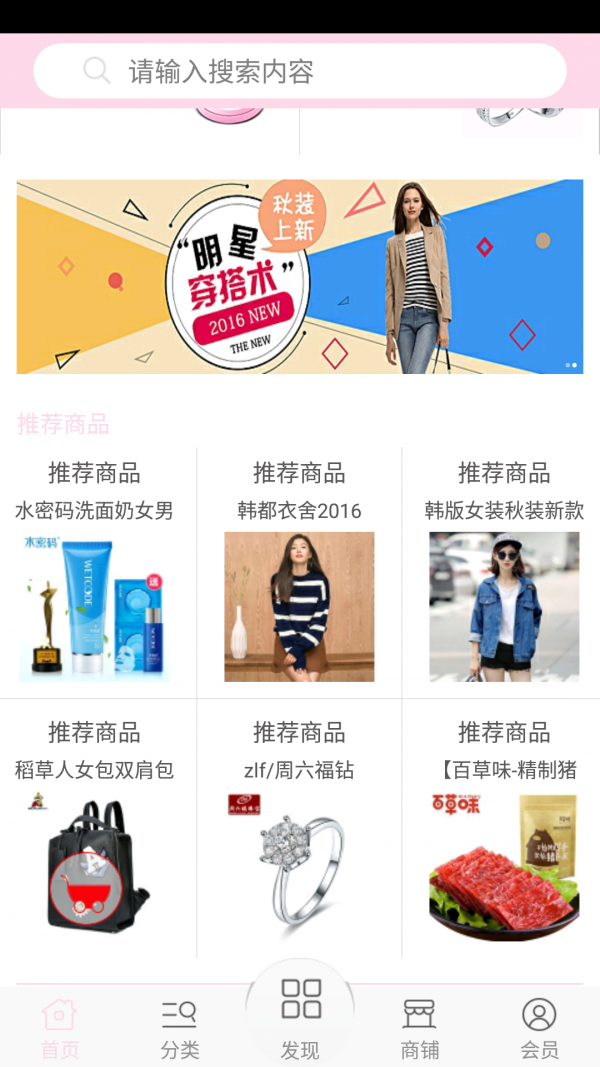Switch to the 分类 category tab

click(x=180, y=1028)
